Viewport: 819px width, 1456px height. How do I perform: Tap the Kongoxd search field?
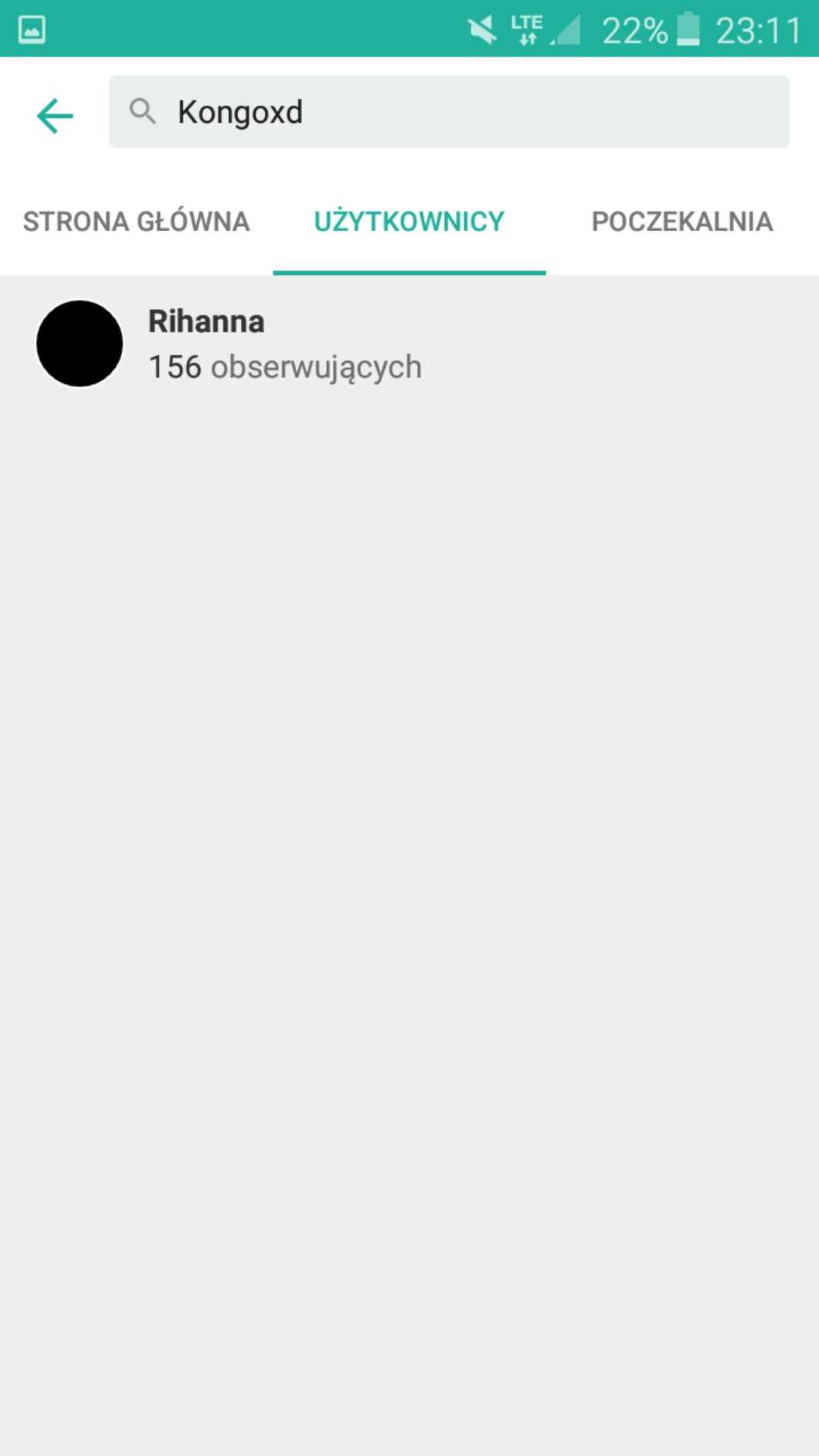tap(448, 112)
